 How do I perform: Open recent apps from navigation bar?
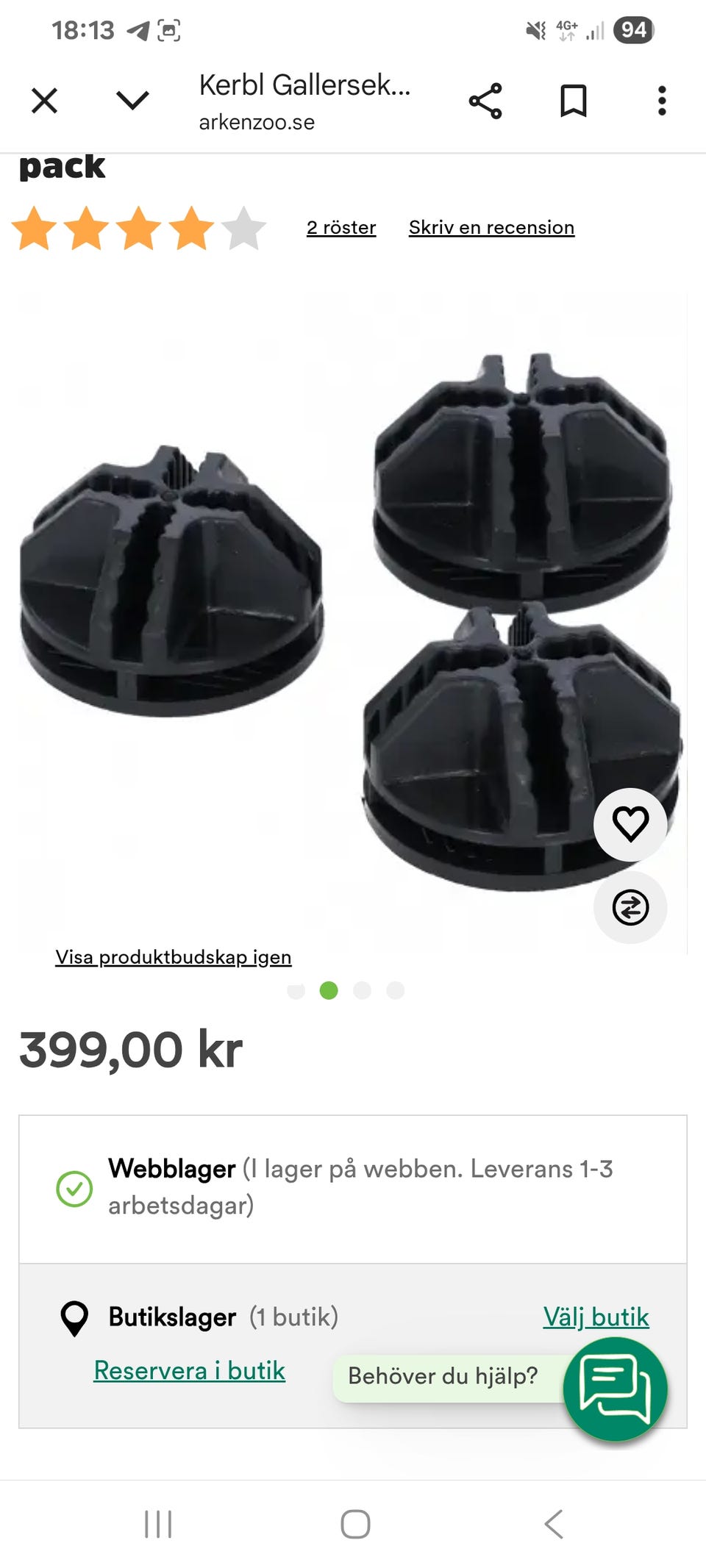coord(158,1524)
